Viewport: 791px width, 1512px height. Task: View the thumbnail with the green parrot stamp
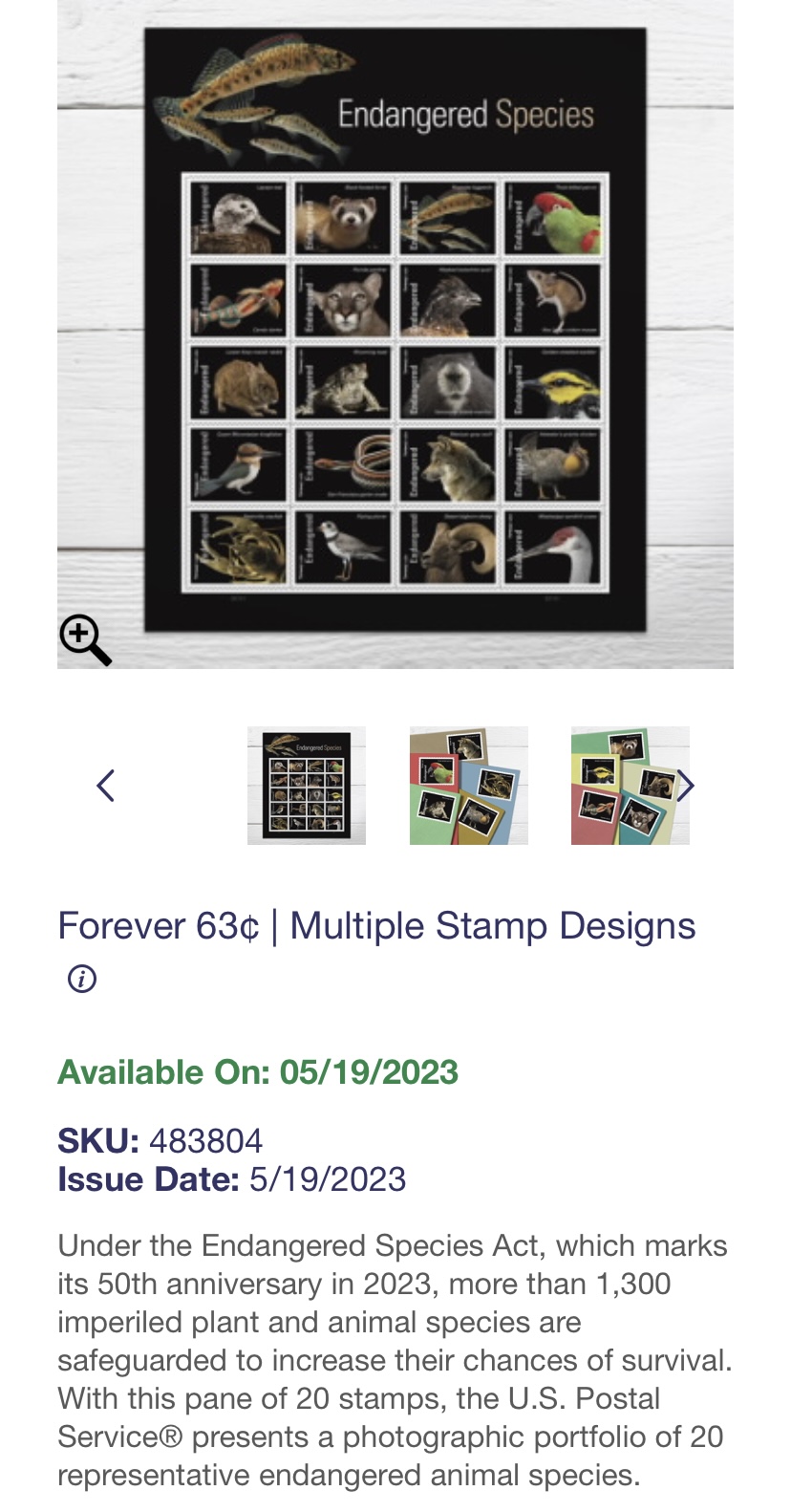coord(468,786)
